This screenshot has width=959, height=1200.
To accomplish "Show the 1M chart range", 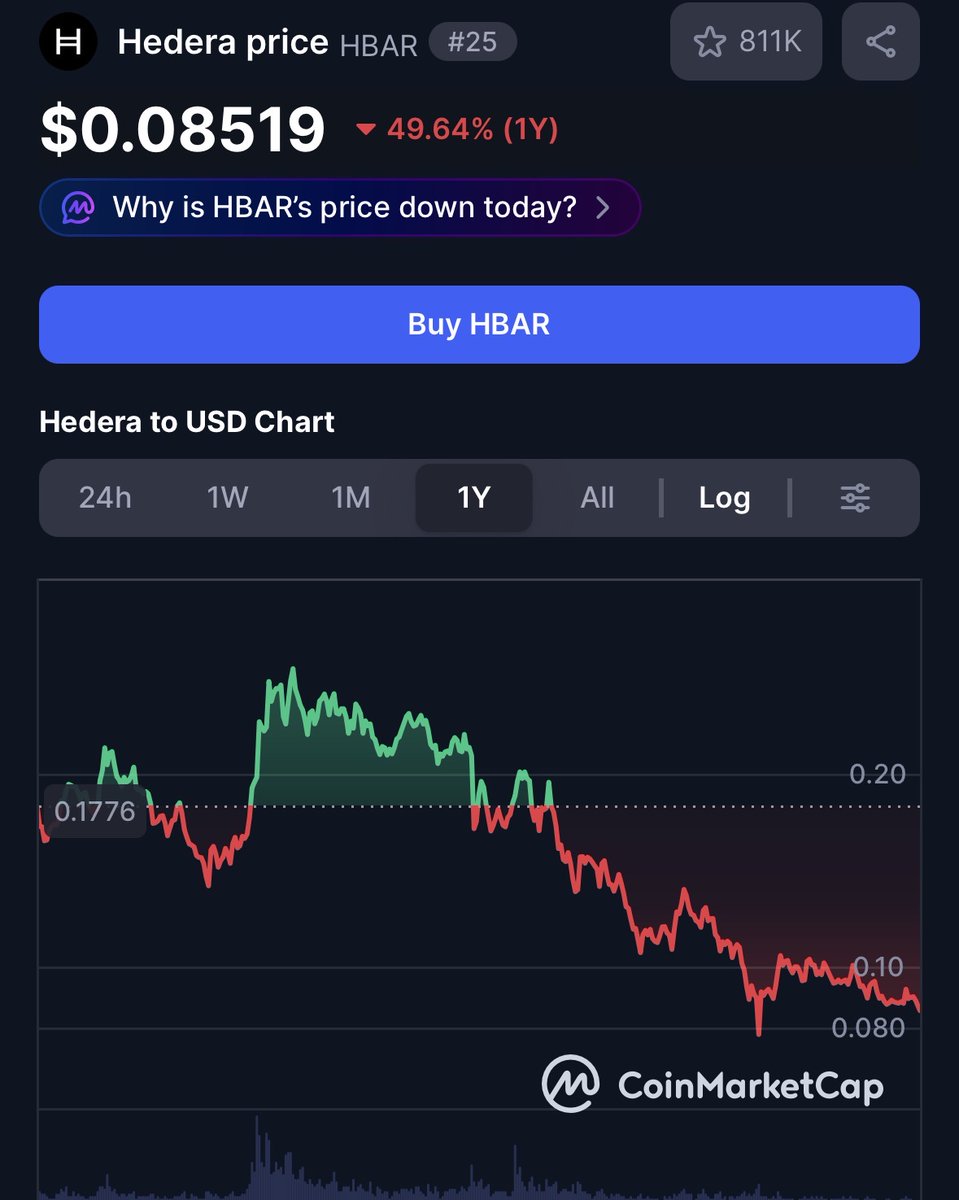I will (350, 497).
